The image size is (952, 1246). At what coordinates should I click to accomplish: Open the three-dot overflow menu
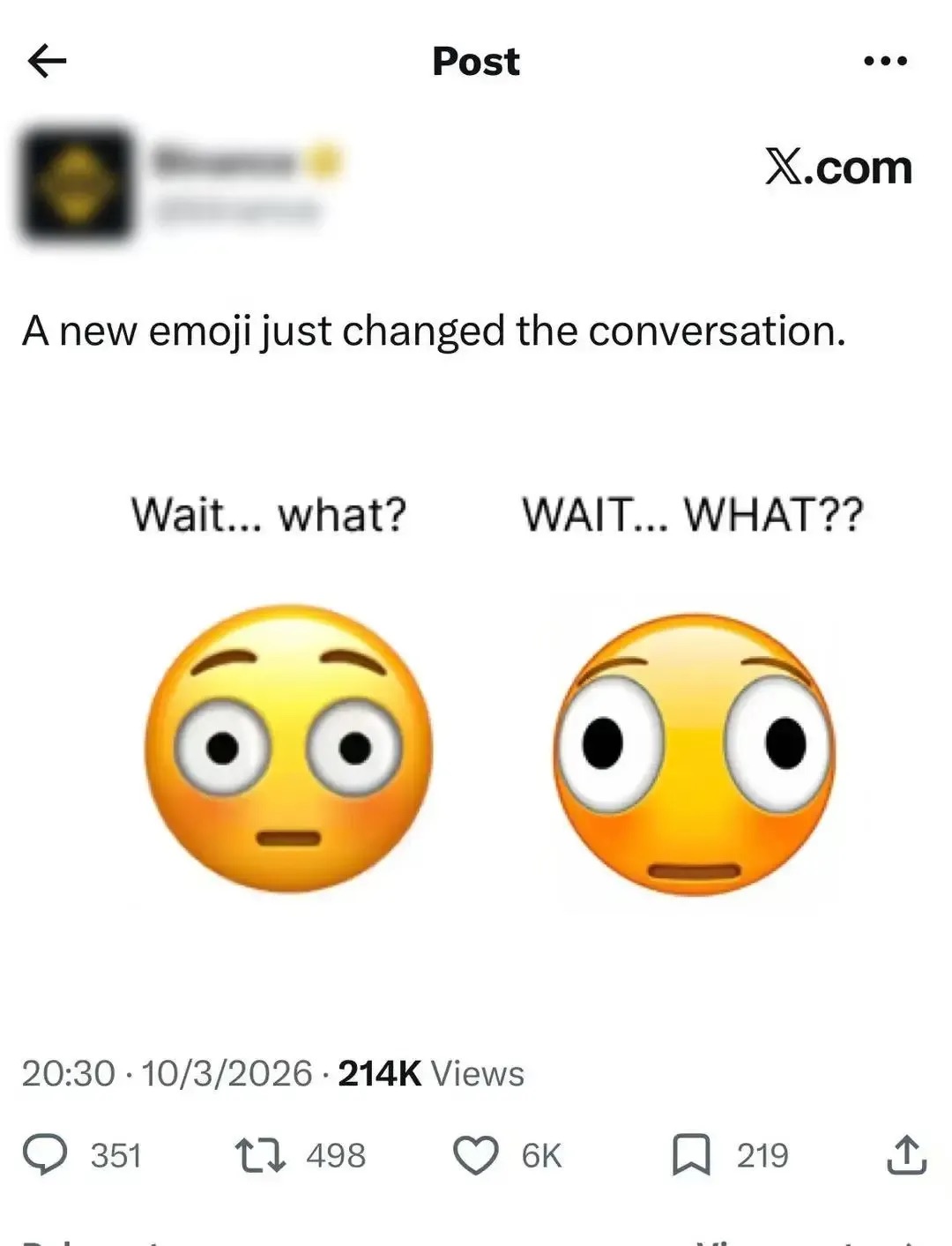coord(885,61)
